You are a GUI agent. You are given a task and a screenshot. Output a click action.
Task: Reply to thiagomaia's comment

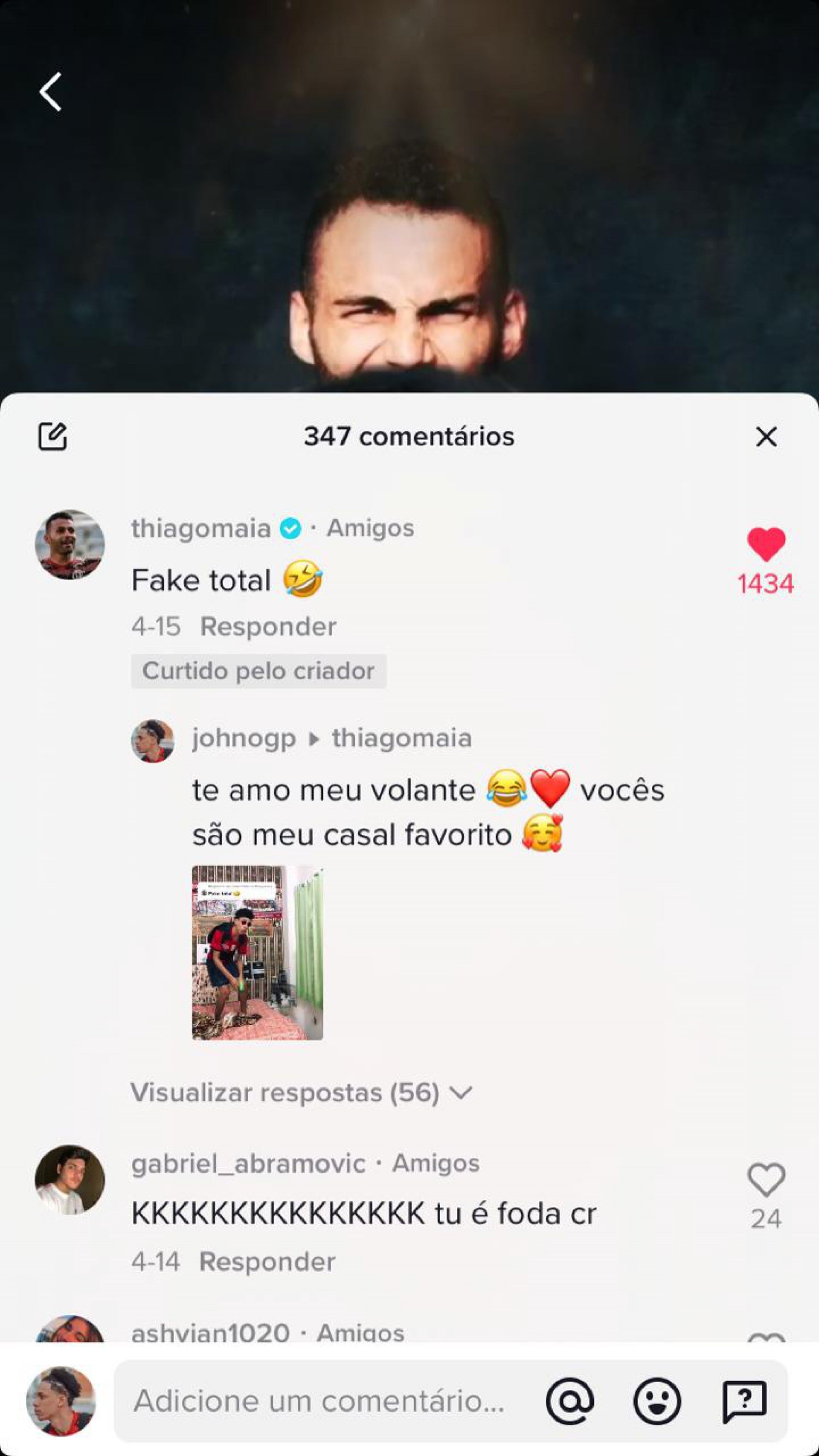pos(268,626)
